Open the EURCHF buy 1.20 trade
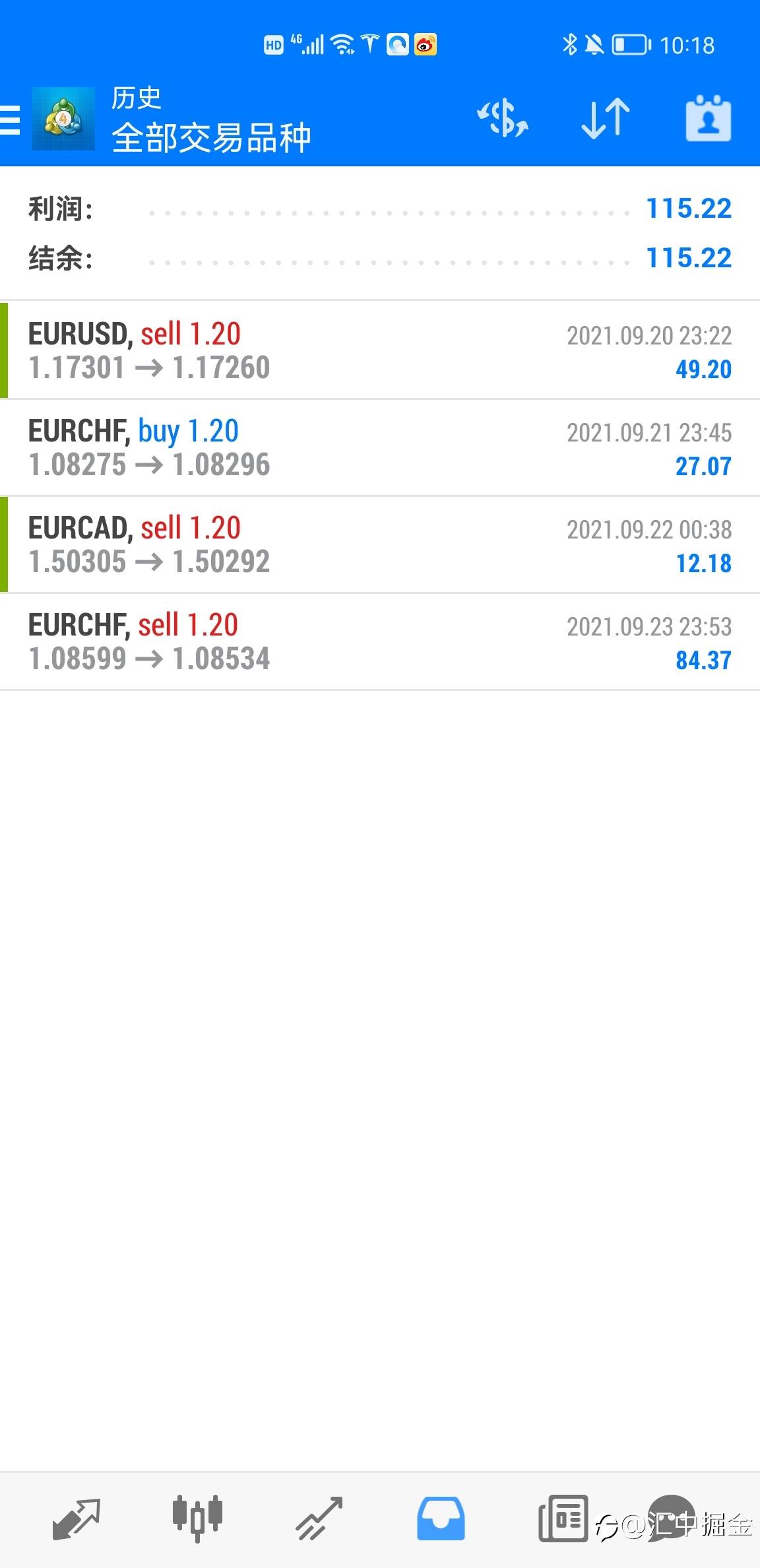The height and width of the screenshot is (1568, 760). [380, 447]
